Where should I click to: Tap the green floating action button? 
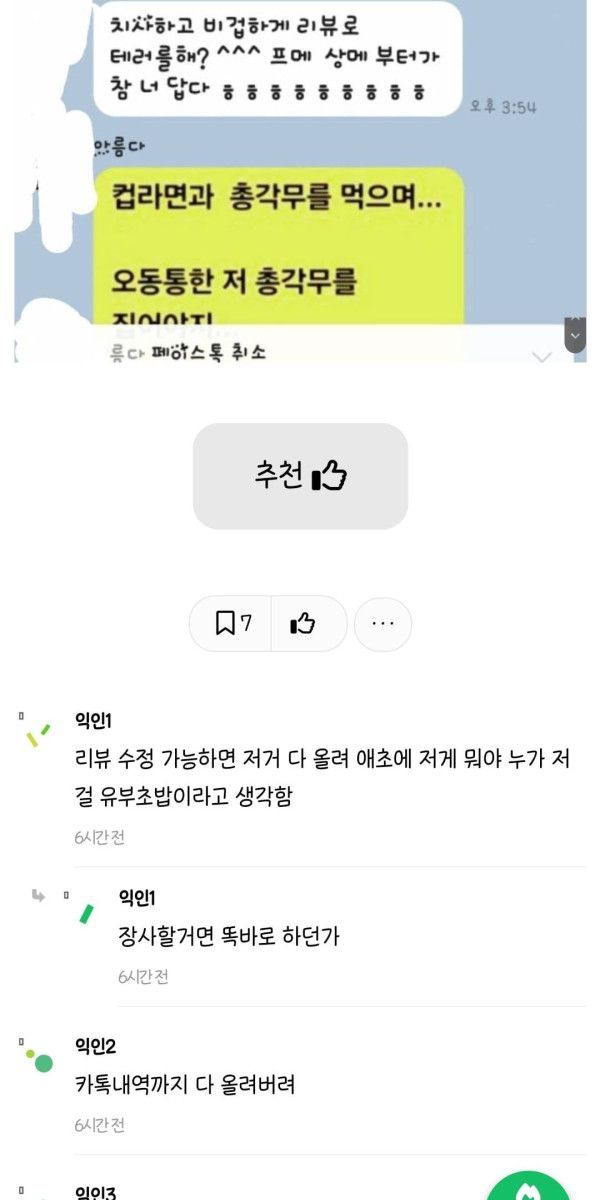click(527, 1187)
